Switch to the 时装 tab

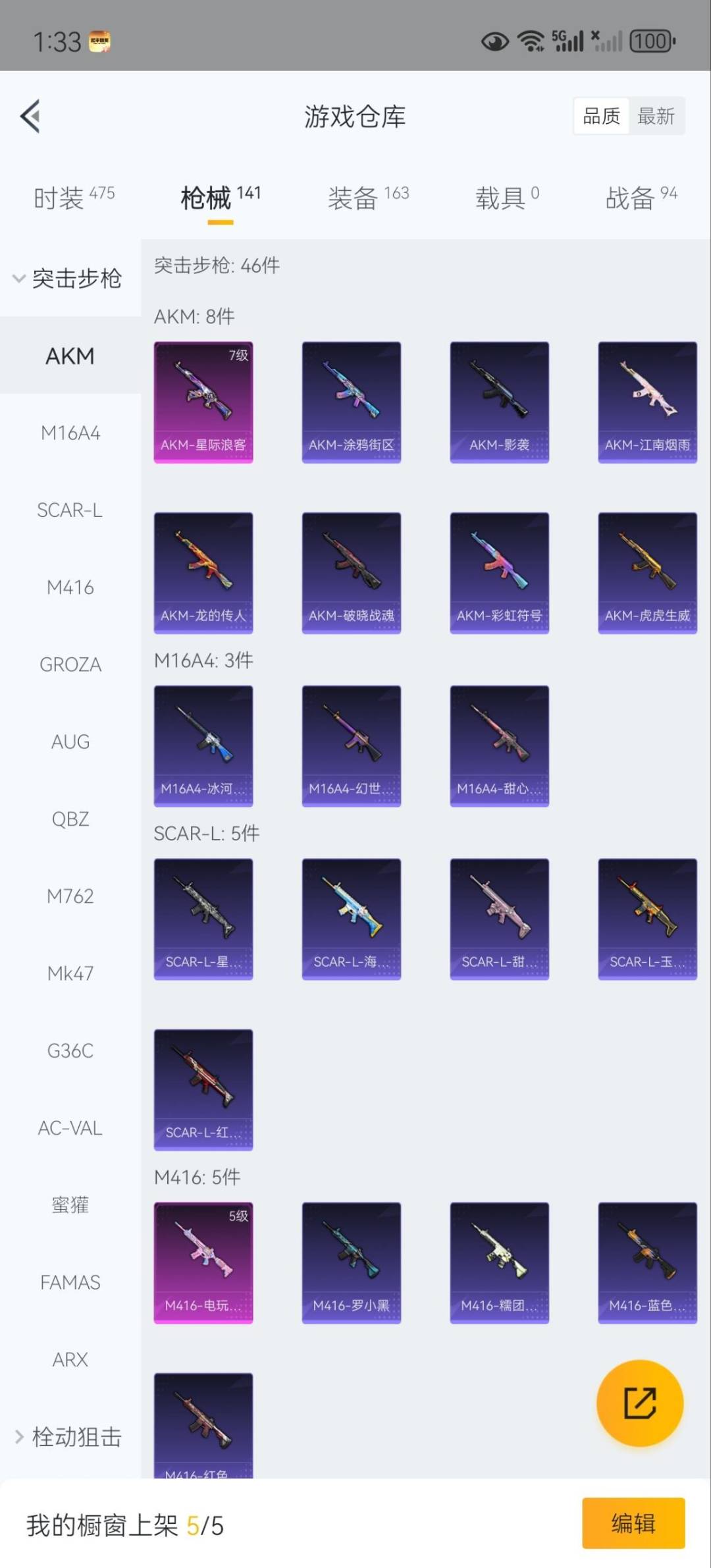(x=74, y=198)
